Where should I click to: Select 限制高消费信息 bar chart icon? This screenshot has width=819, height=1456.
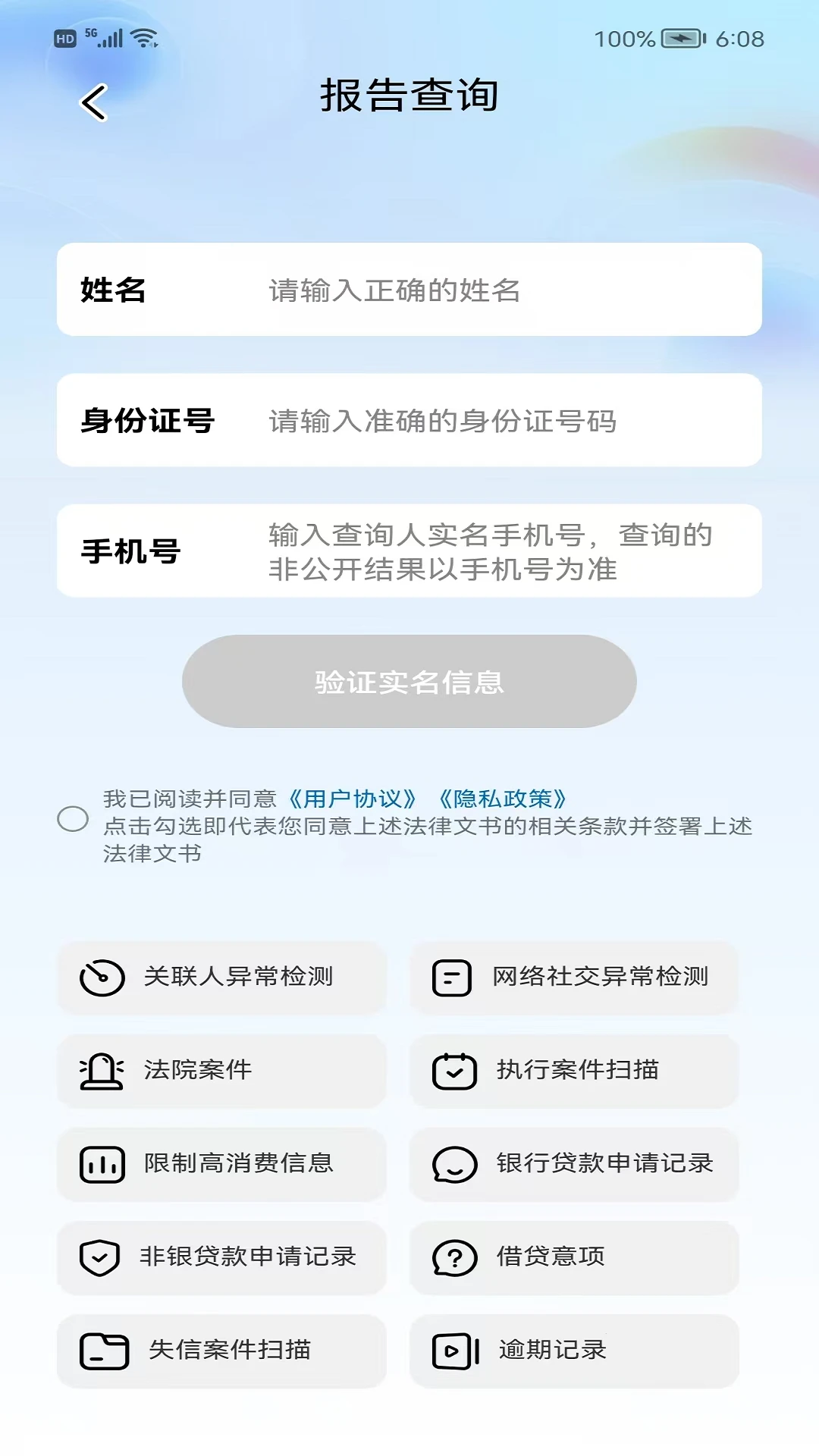[102, 1165]
